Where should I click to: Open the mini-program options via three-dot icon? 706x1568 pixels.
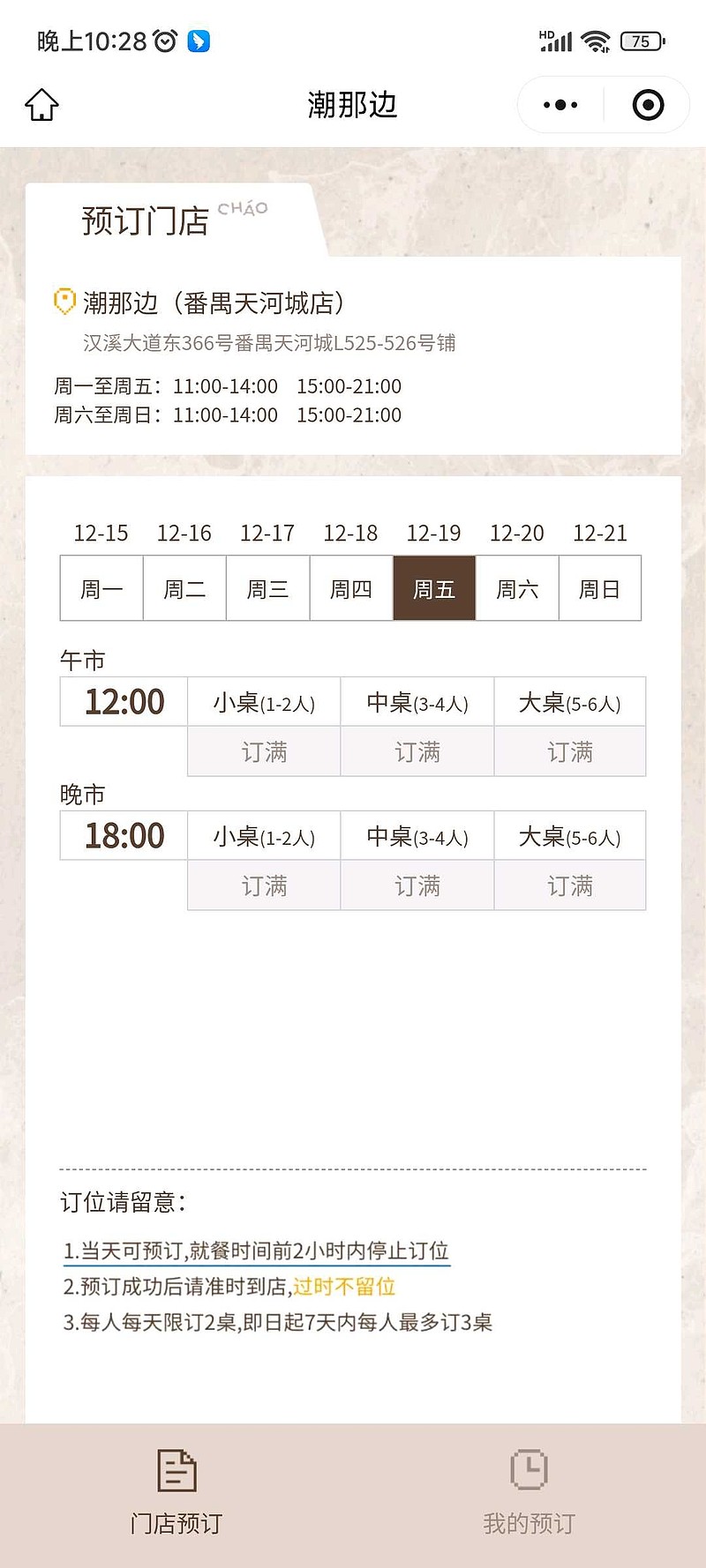pos(558,104)
